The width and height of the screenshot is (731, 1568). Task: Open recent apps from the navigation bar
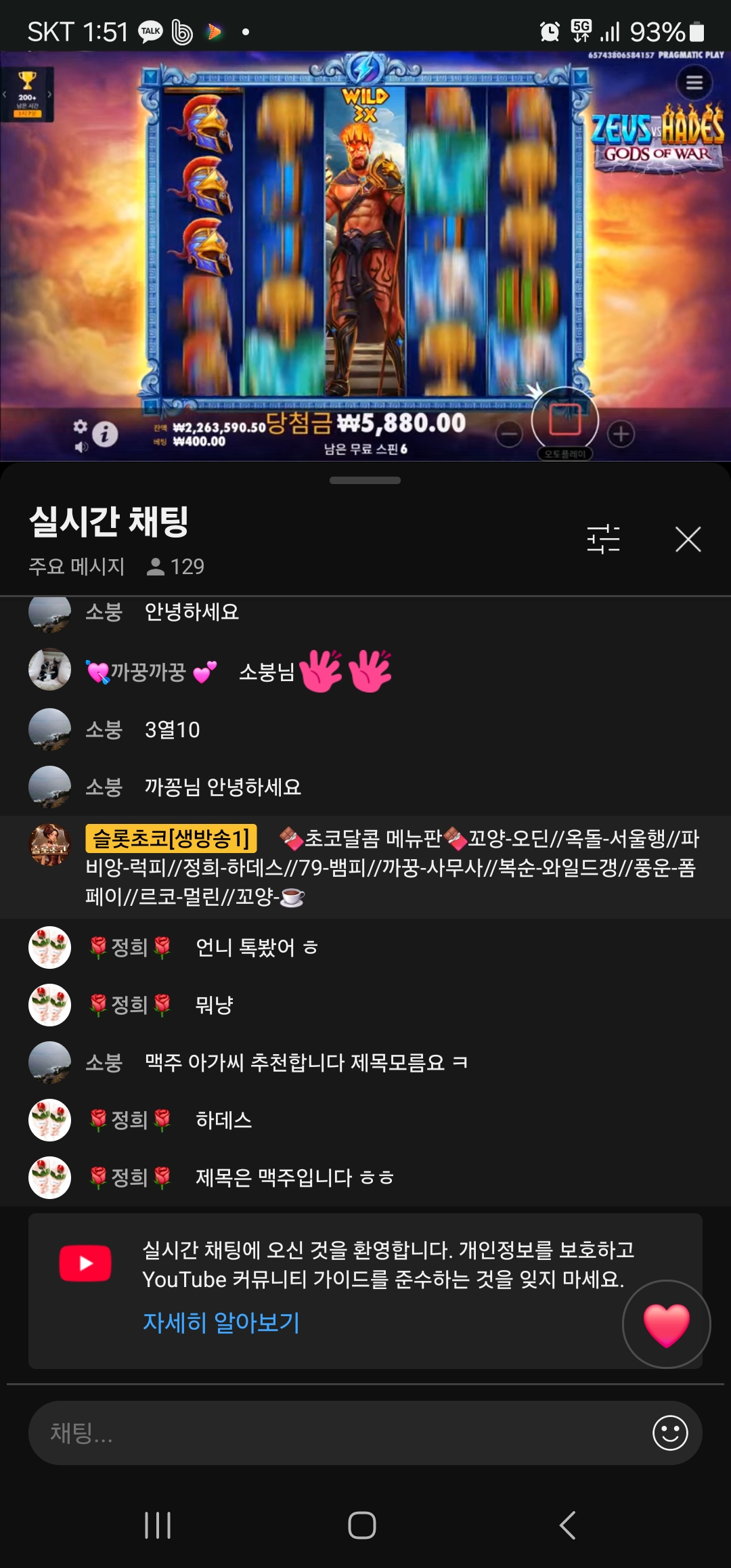[158, 1525]
